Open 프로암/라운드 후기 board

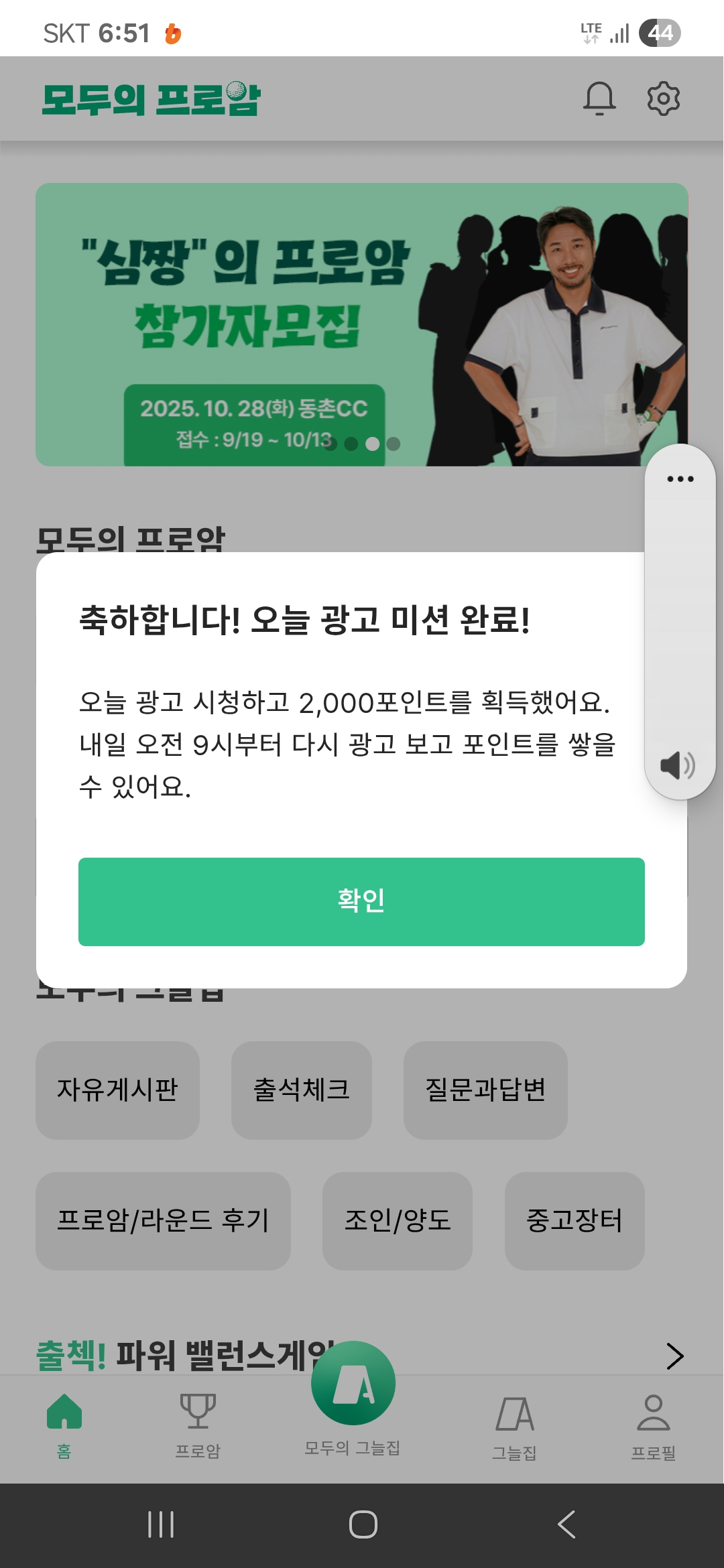pyautogui.click(x=163, y=1221)
